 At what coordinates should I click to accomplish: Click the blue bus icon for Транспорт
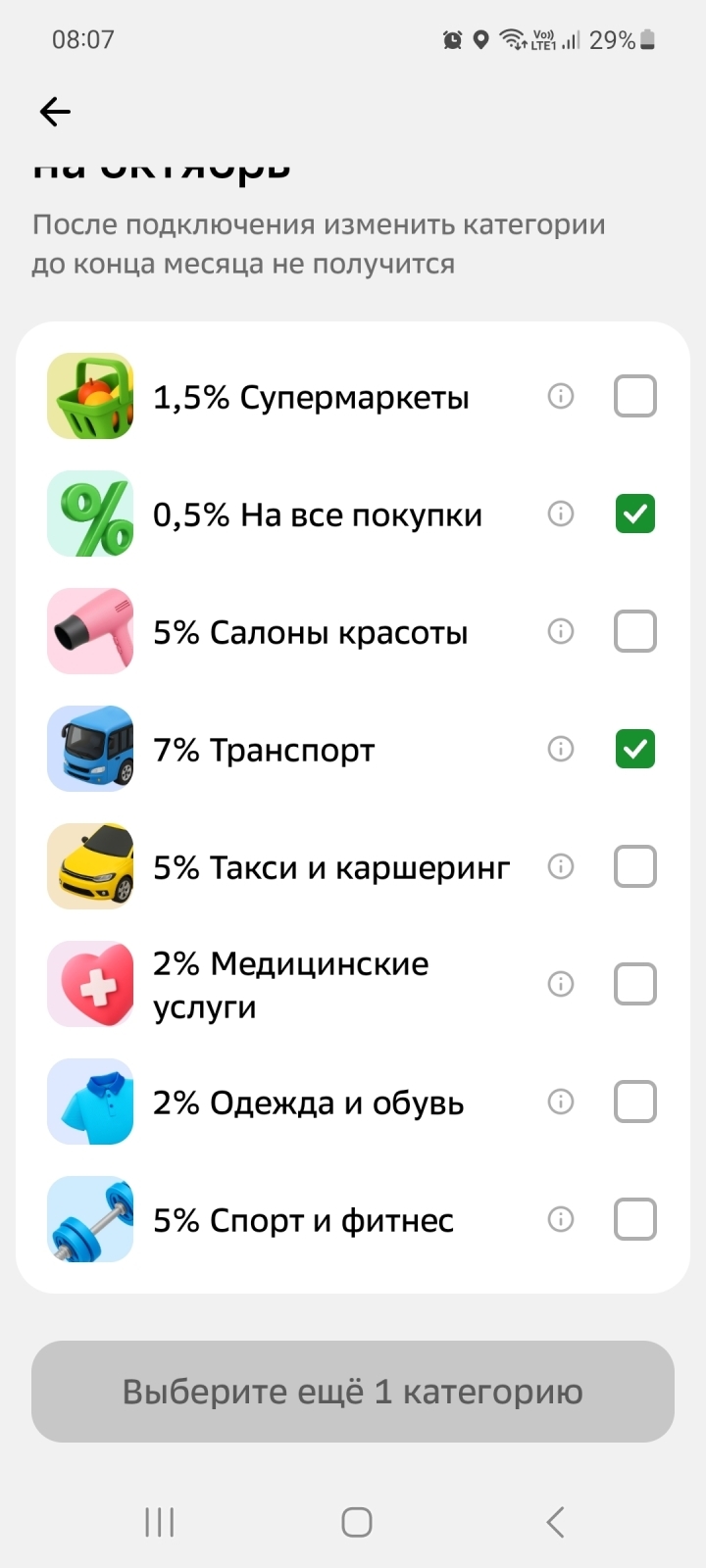coord(90,749)
